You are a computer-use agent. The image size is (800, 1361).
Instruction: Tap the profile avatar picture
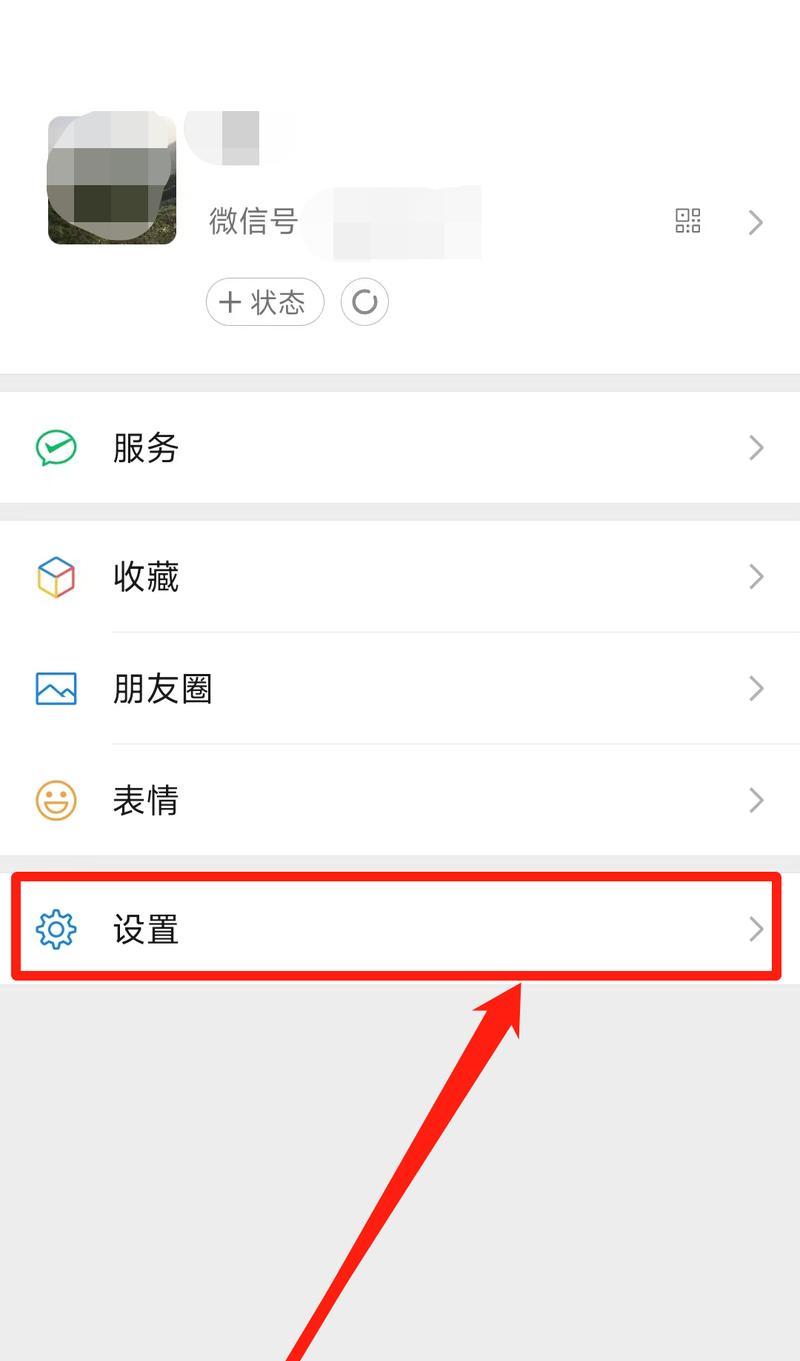coord(112,180)
